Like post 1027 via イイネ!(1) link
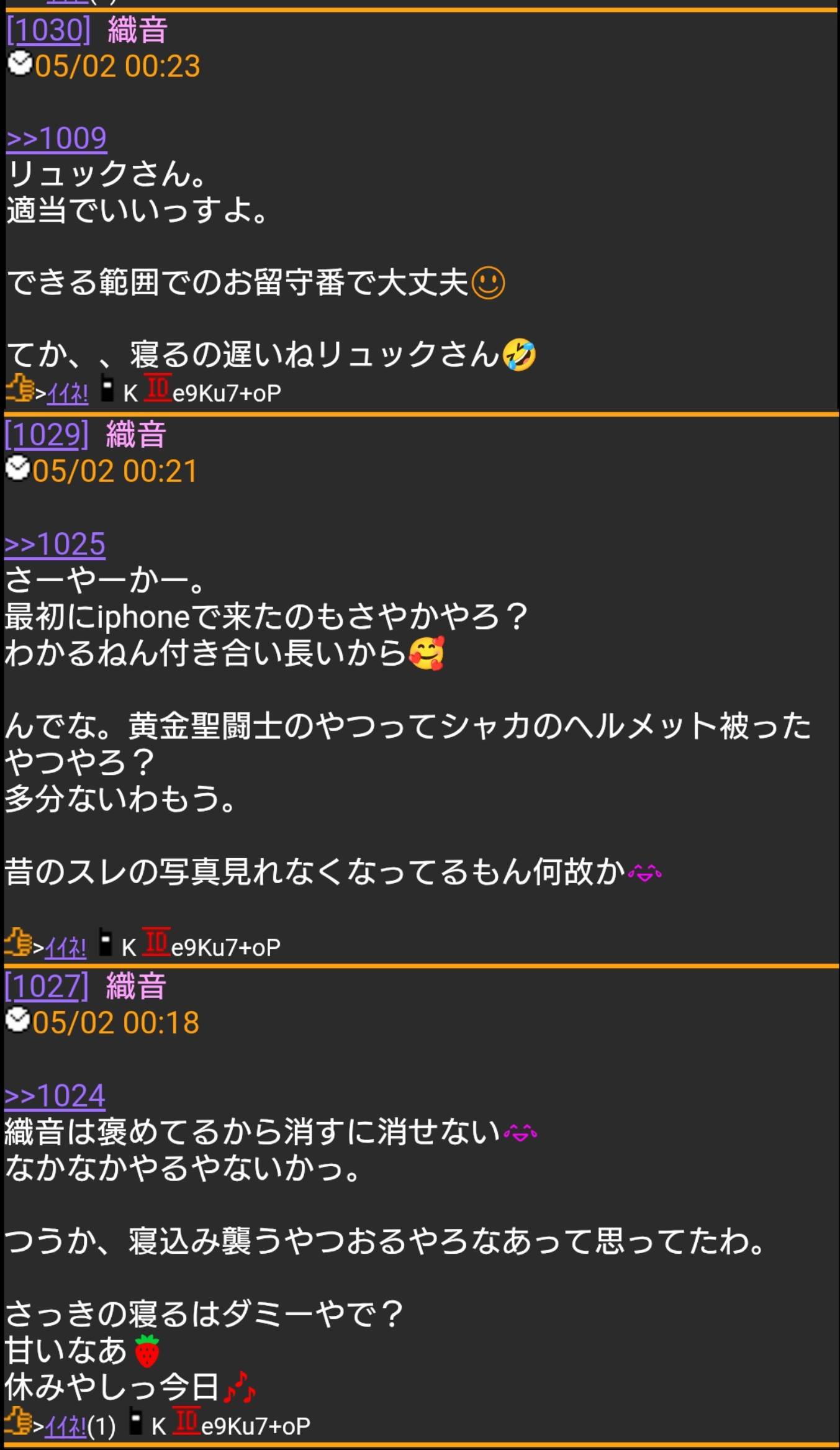Screen dimensions: 840x1450 (80, 1426)
